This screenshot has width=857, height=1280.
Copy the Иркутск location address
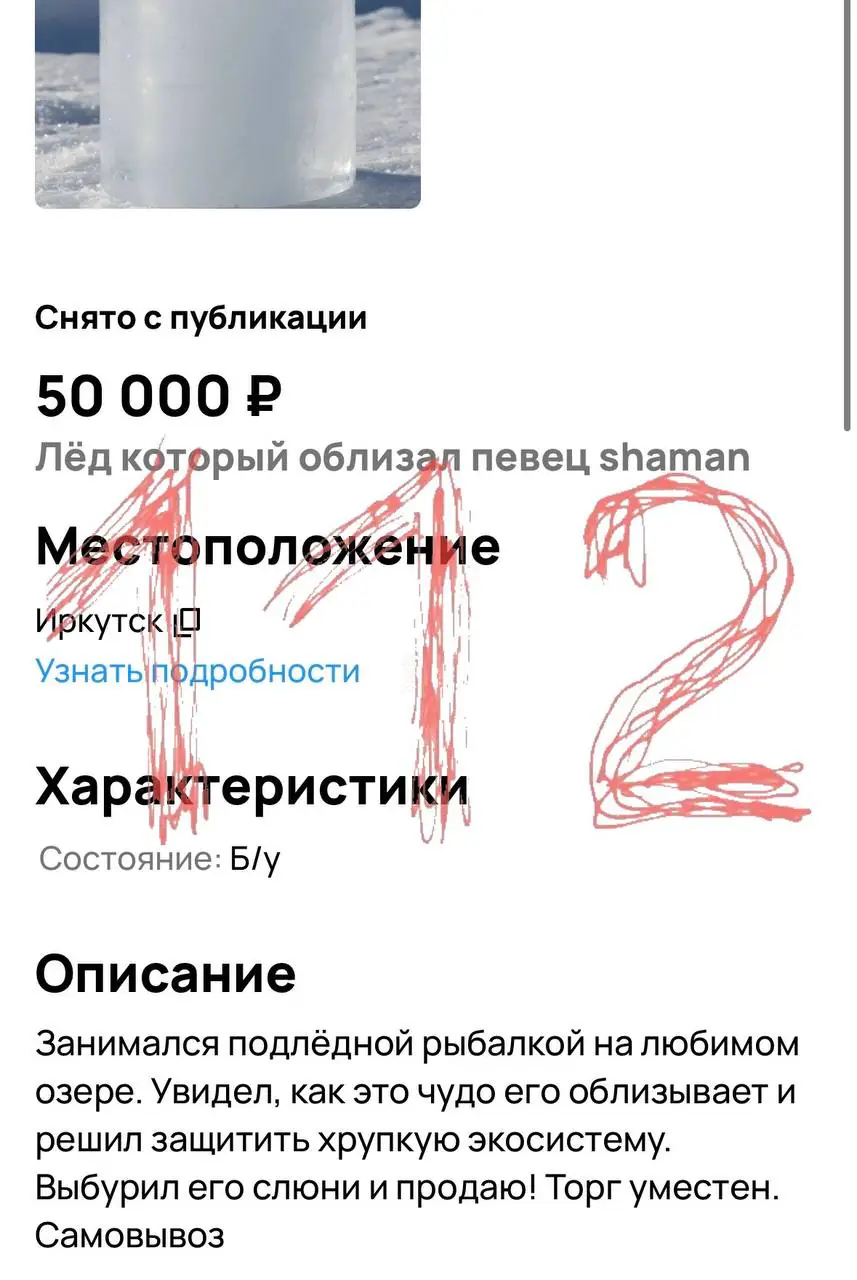(x=188, y=623)
